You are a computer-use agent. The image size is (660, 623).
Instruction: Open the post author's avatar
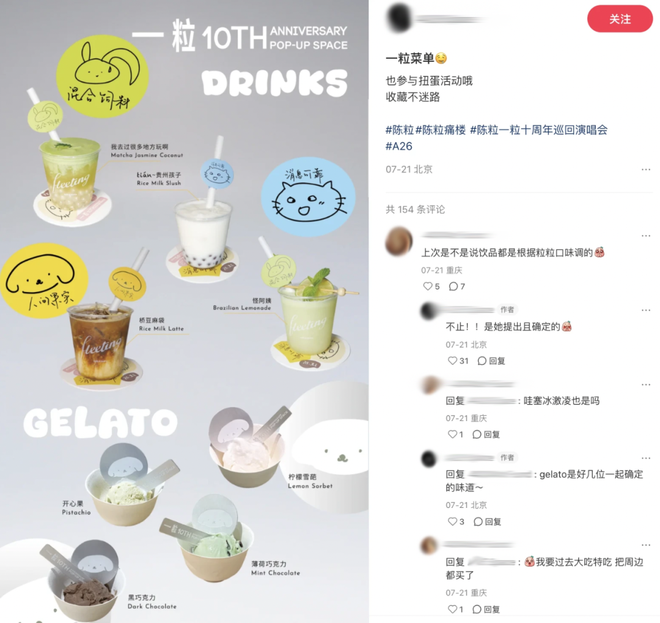coord(400,18)
